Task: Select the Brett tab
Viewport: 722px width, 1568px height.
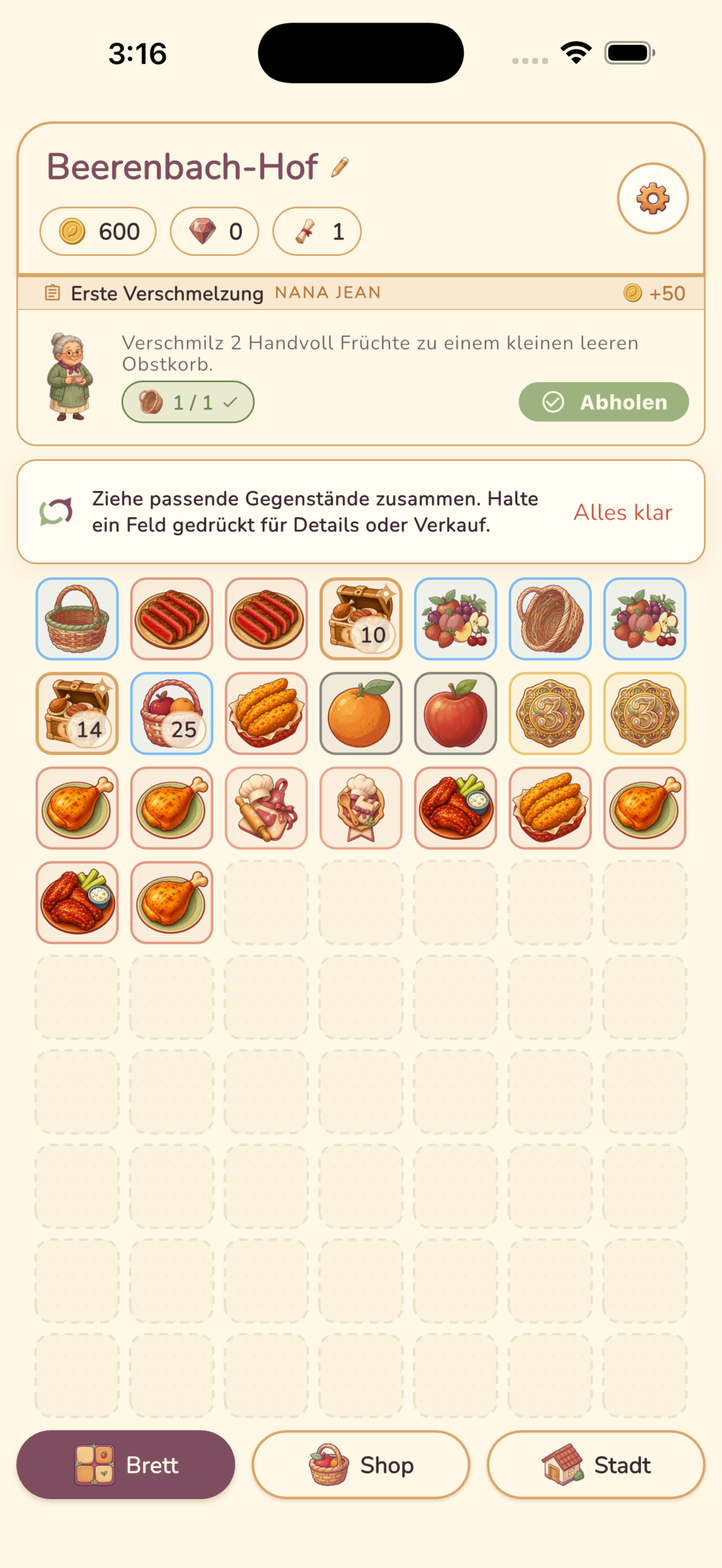Action: (x=126, y=1465)
